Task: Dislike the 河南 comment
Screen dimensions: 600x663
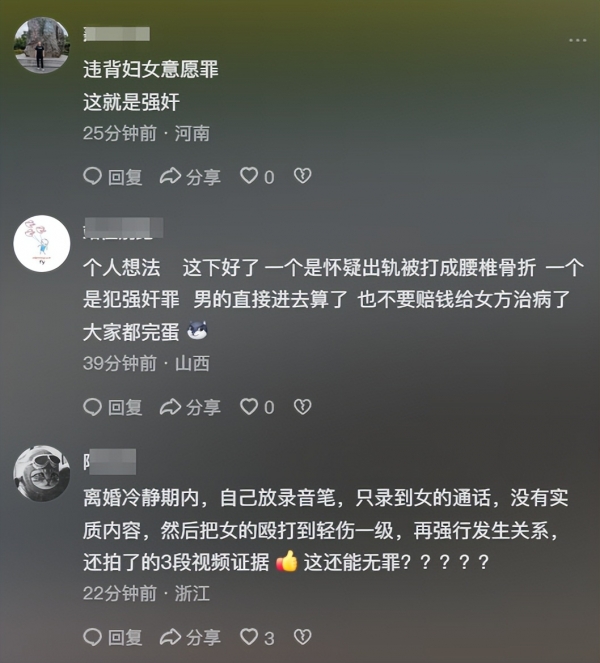Action: point(302,176)
